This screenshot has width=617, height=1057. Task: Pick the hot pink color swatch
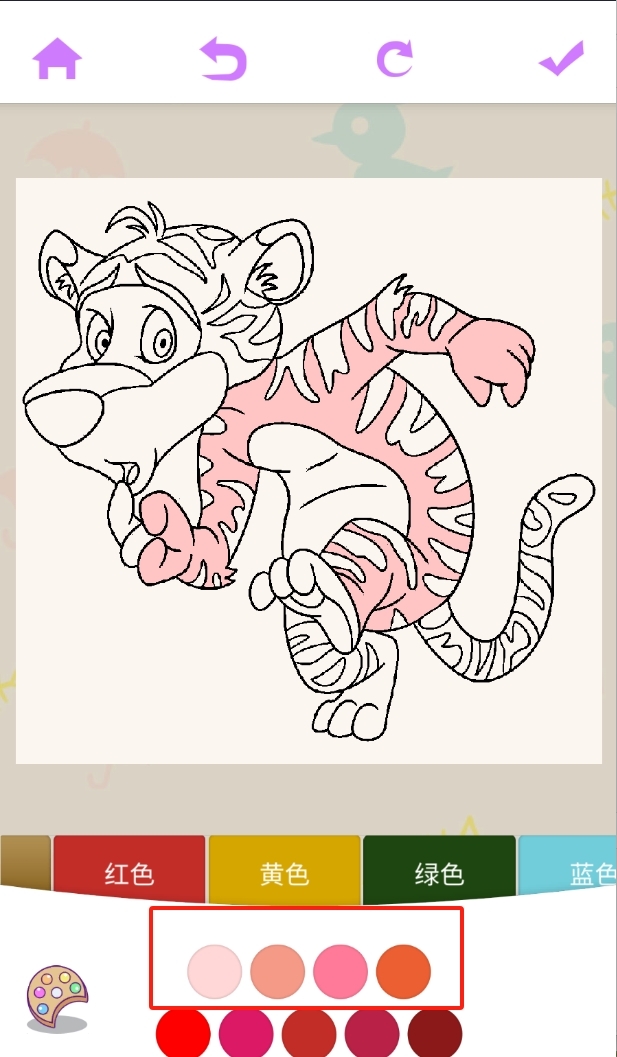pyautogui.click(x=341, y=970)
